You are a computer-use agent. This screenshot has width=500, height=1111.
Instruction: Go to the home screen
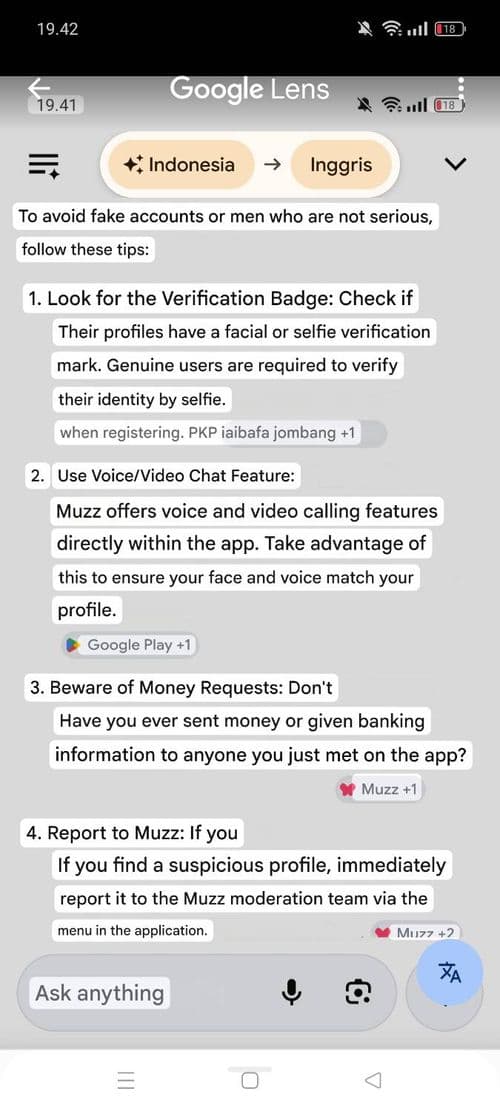click(x=249, y=1080)
